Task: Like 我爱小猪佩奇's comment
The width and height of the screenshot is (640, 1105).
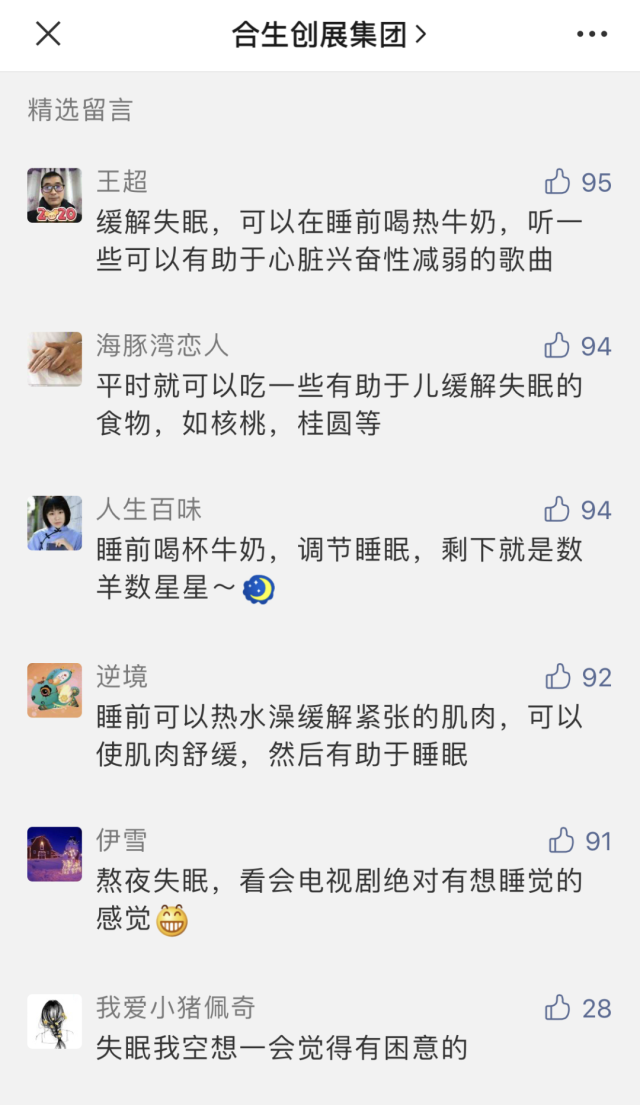Action: [x=558, y=1008]
